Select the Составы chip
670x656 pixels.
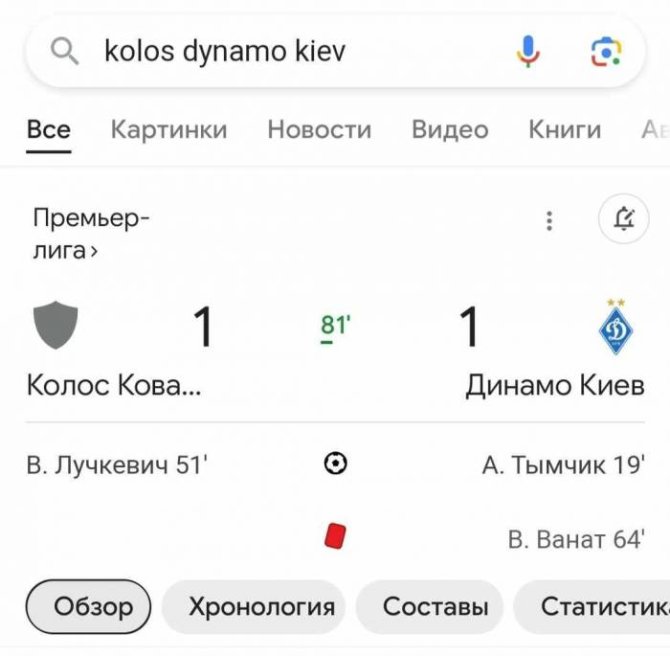435,606
